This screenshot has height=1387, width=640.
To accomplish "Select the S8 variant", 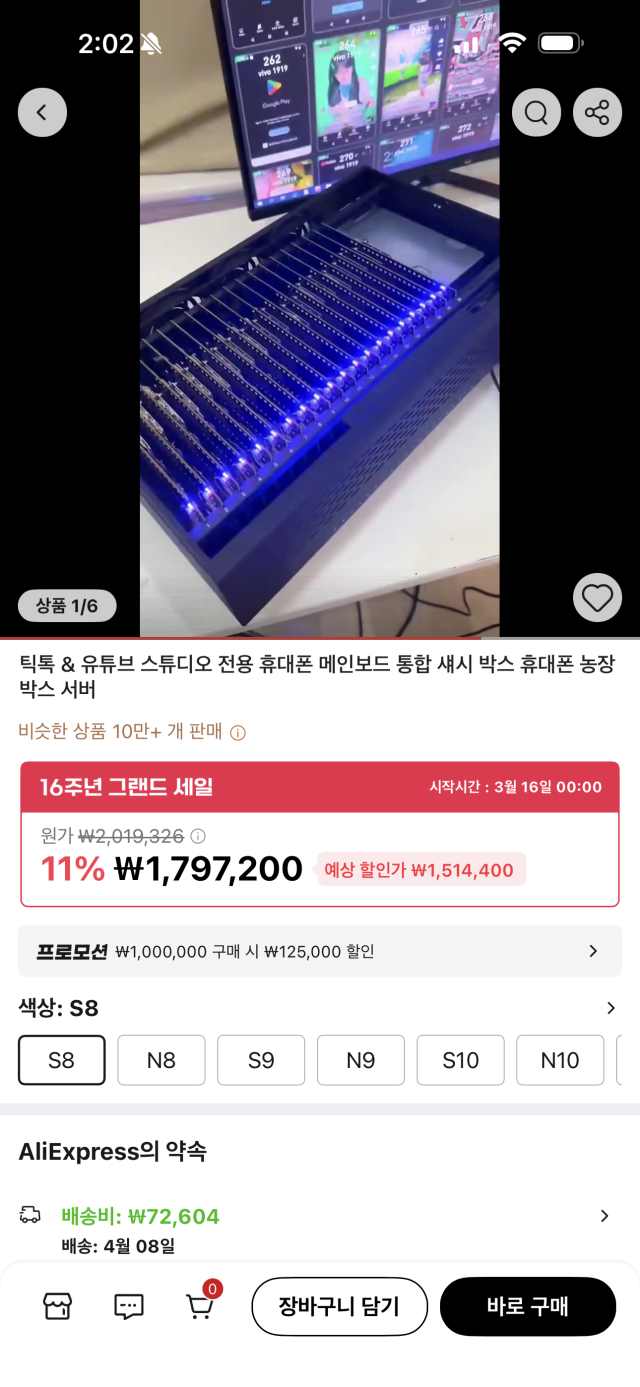I will 61,1060.
